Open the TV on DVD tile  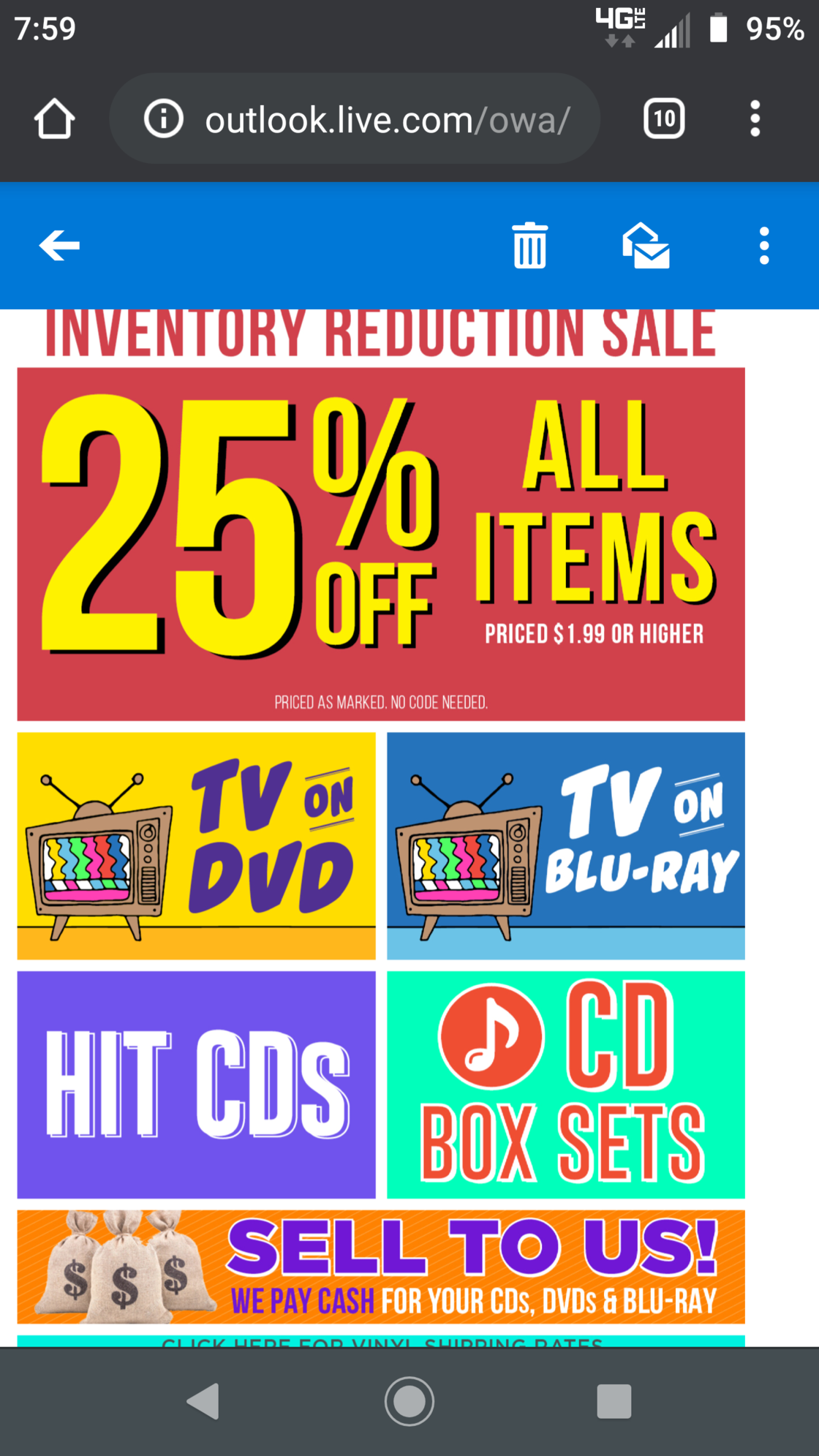click(197, 846)
